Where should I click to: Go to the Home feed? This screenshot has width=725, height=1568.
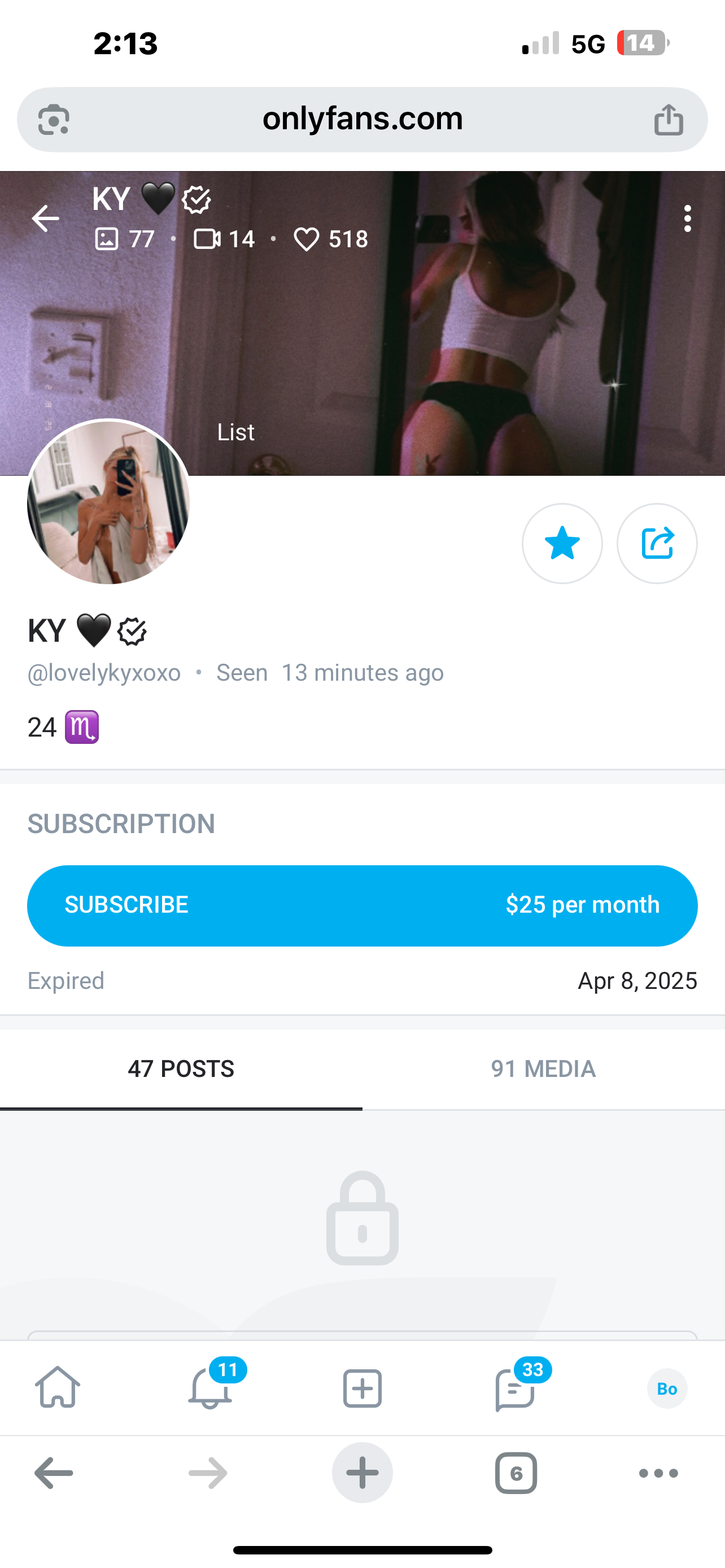click(58, 1388)
